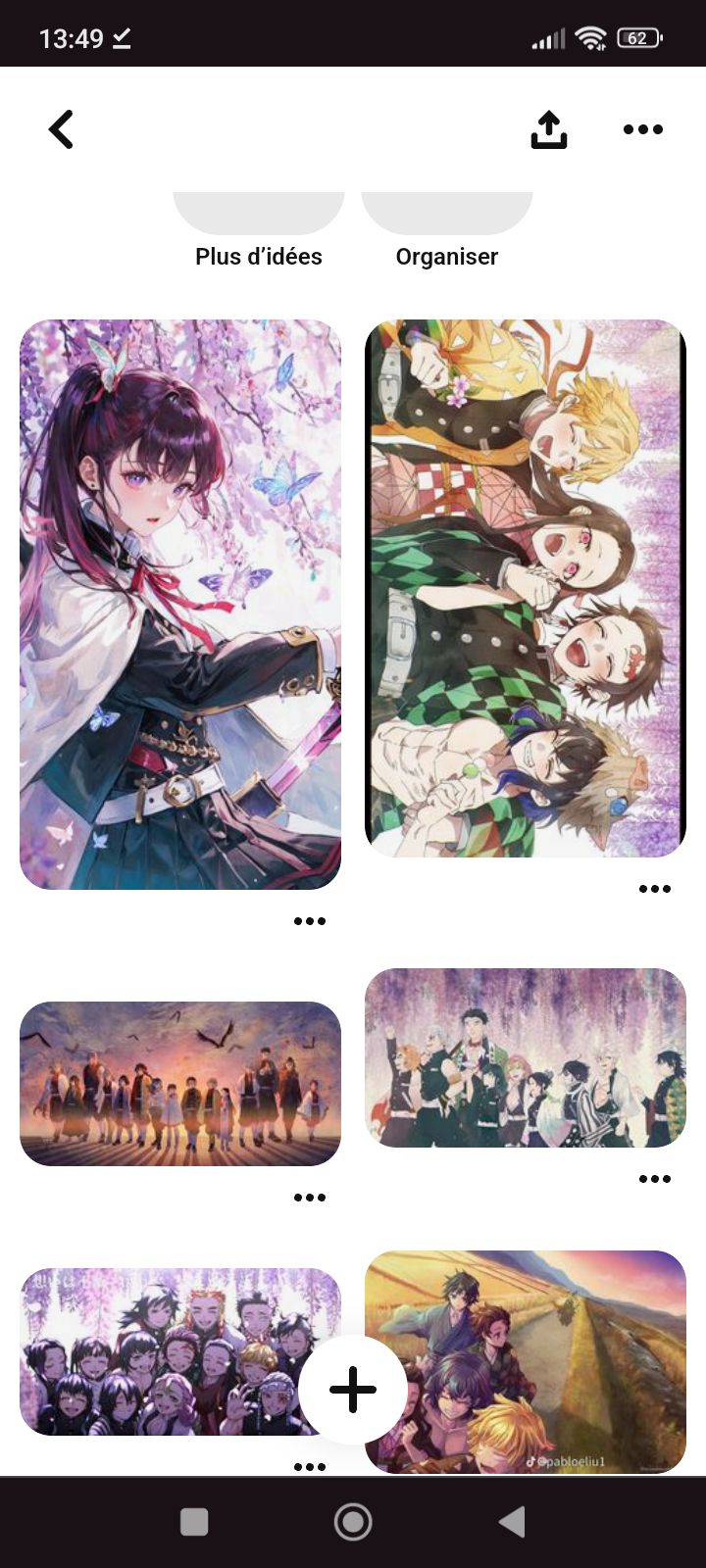The width and height of the screenshot is (706, 1568).
Task: Share this board
Action: (549, 129)
